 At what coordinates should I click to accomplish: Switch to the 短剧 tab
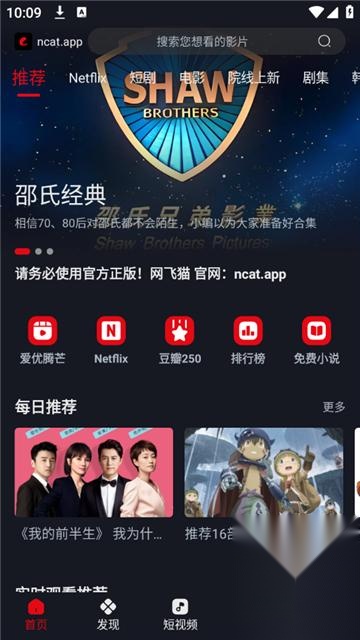[143, 78]
